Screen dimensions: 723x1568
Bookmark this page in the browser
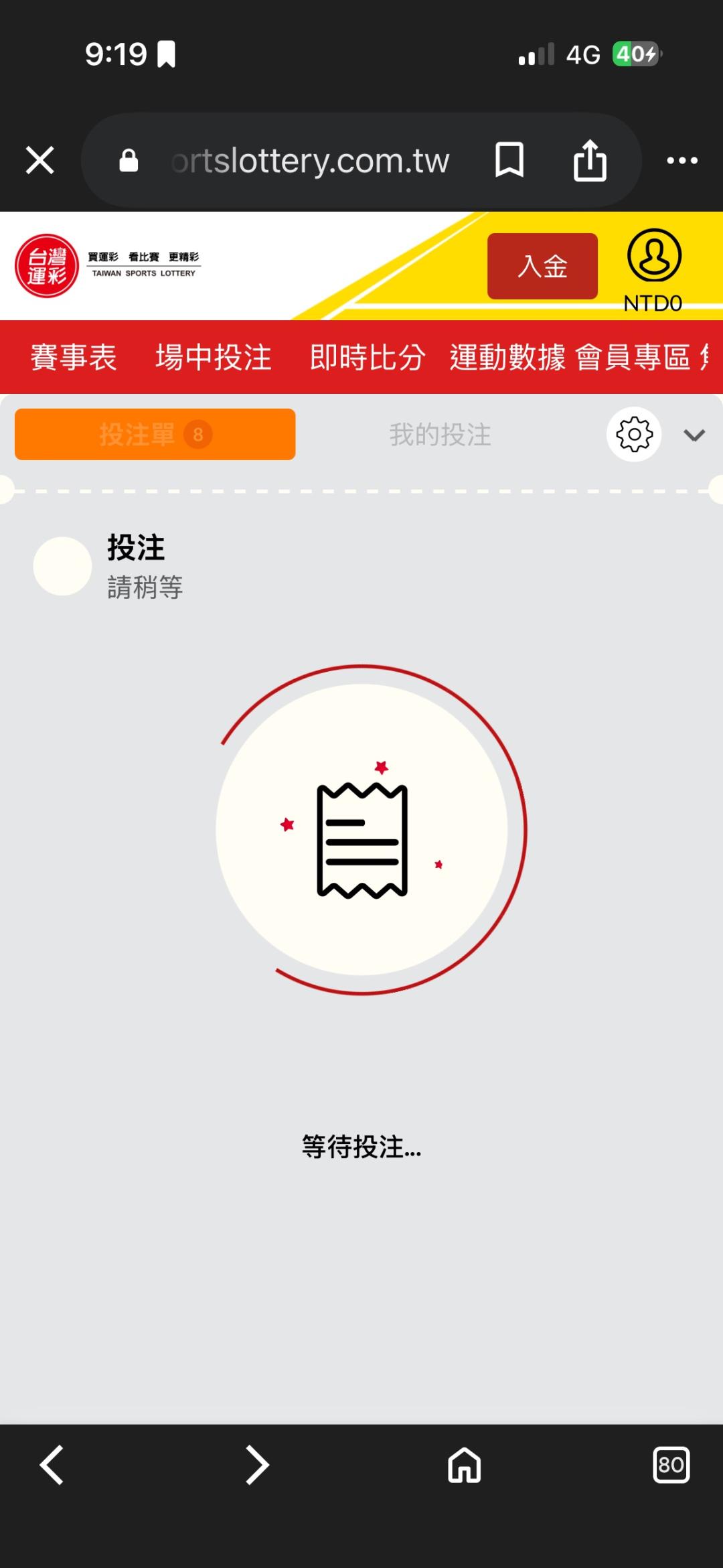pos(509,160)
